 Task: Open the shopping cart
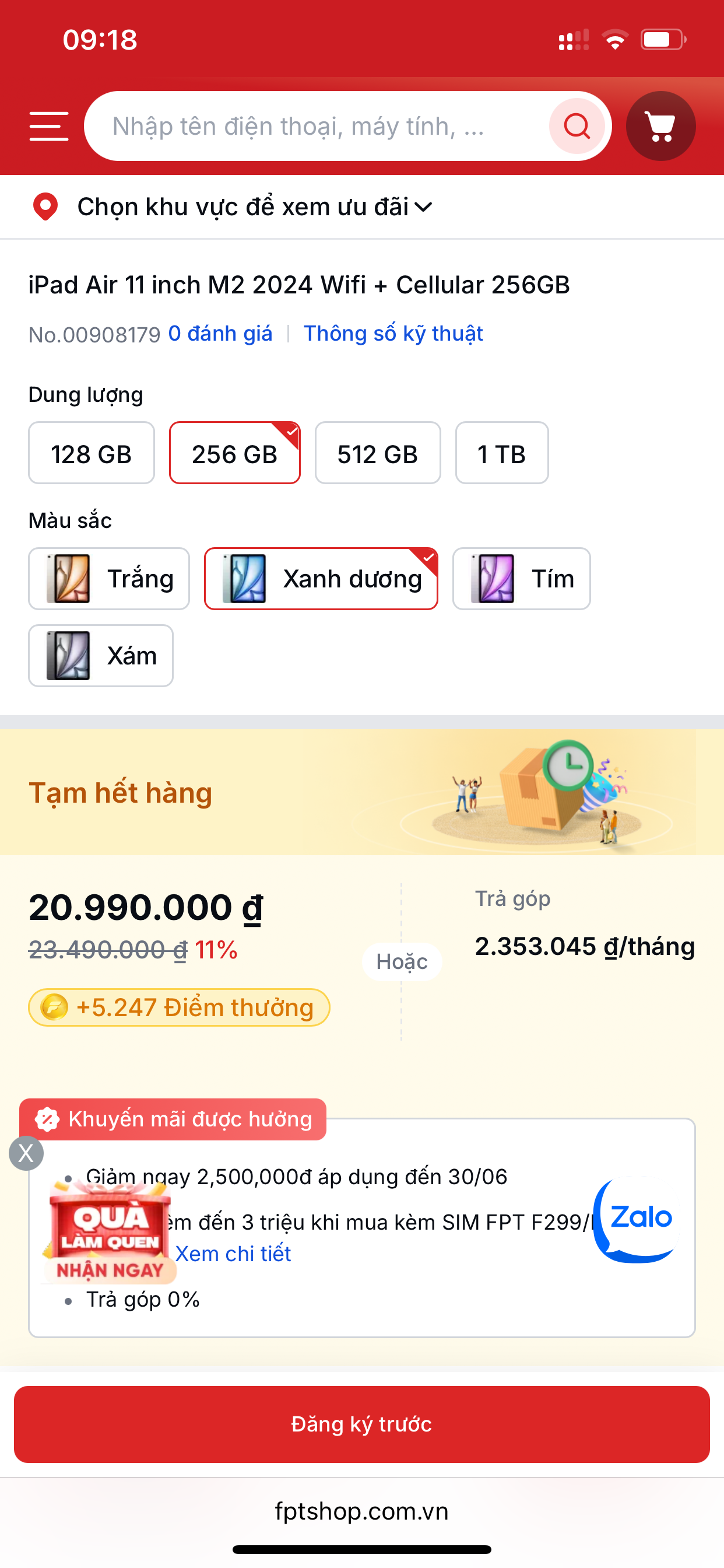[660, 126]
